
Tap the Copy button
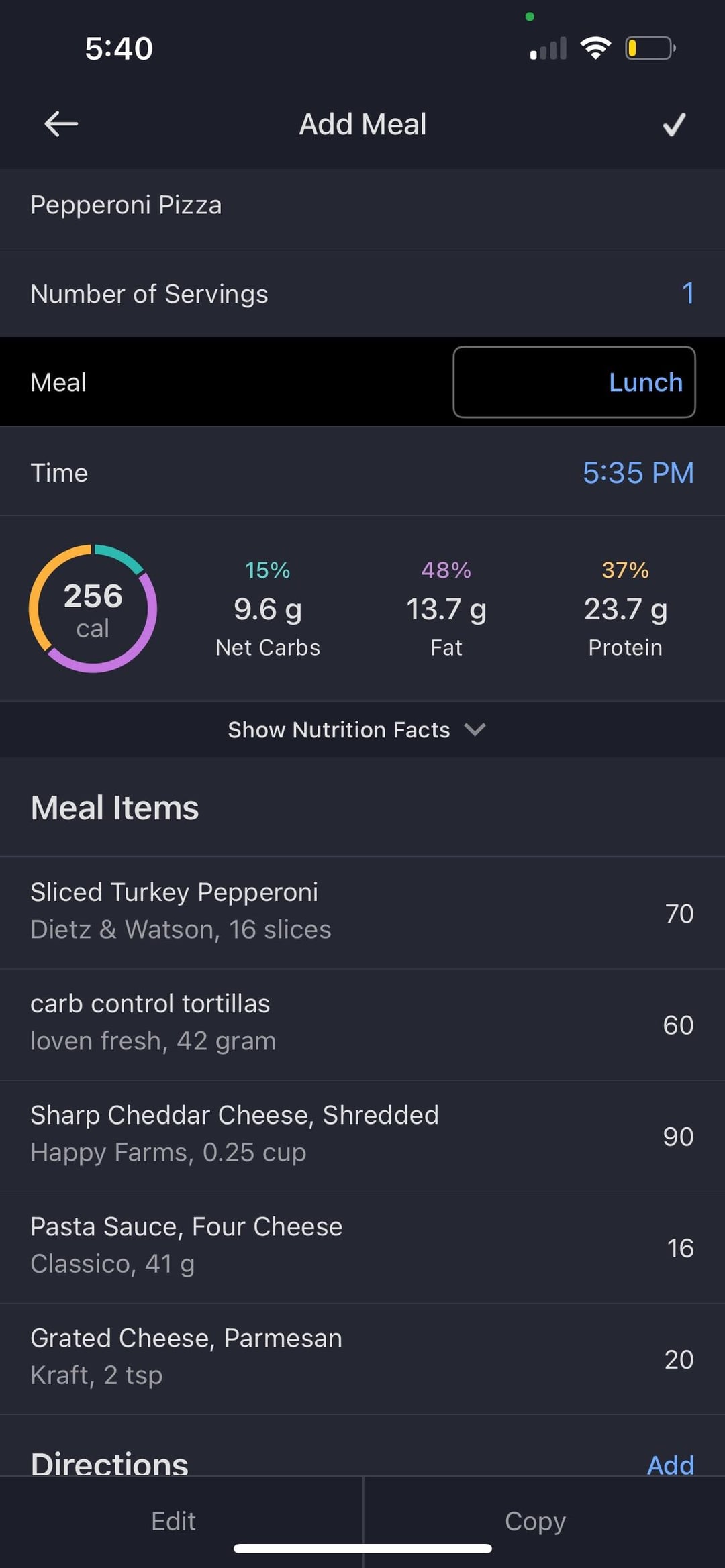(x=535, y=1521)
